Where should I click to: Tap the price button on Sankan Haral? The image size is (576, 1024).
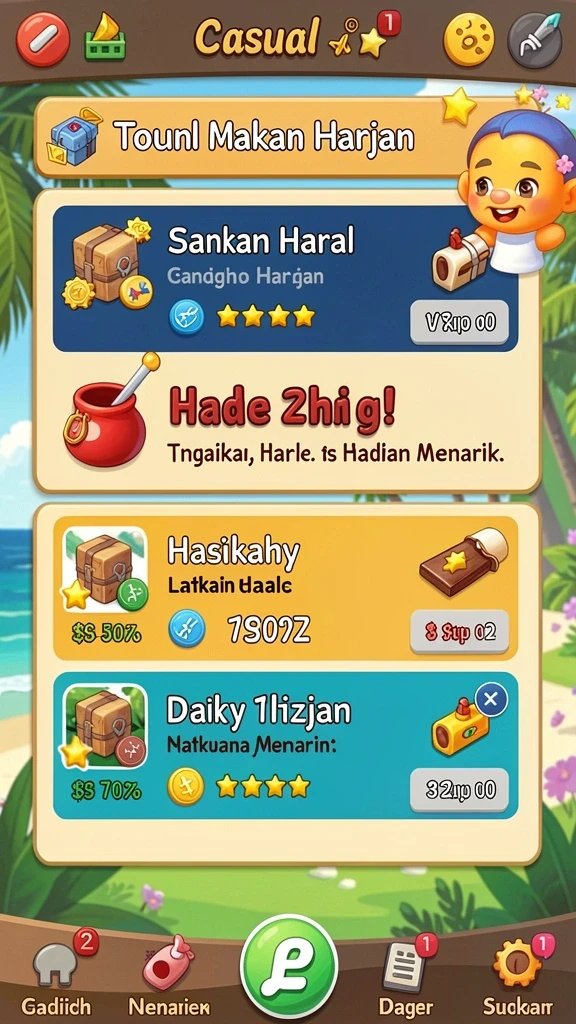459,322
